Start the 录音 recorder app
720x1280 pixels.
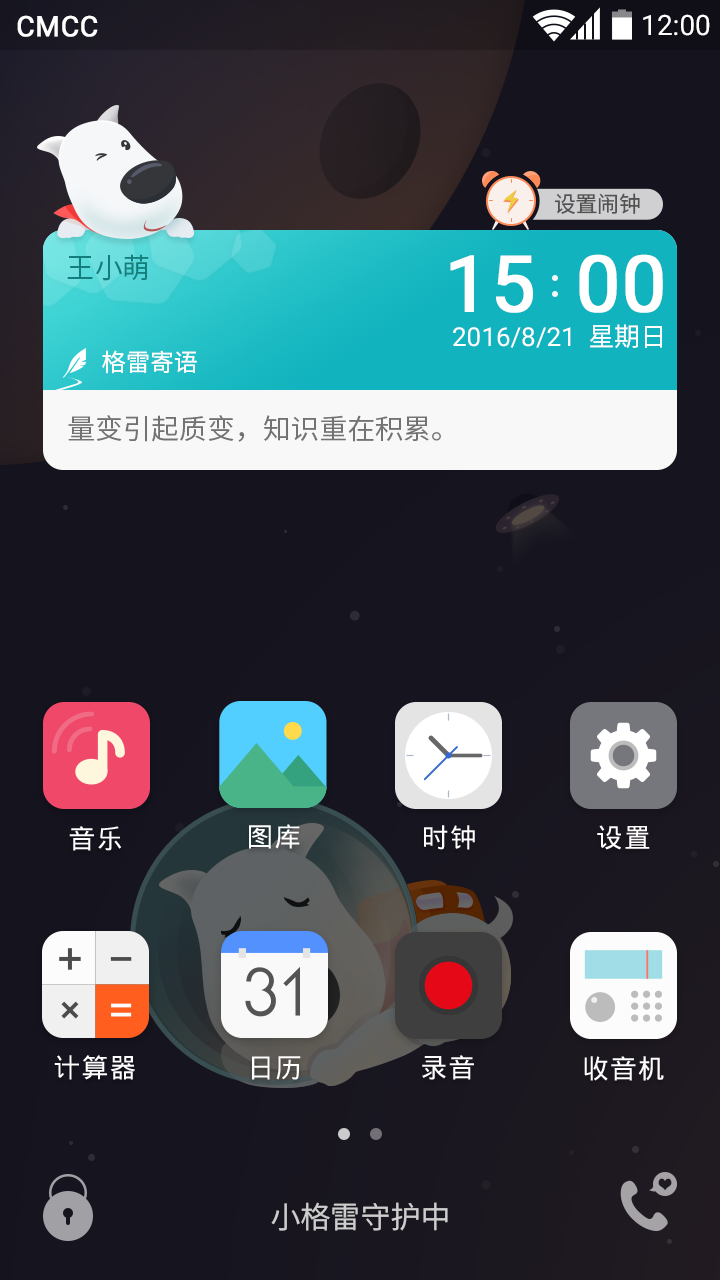tap(448, 985)
